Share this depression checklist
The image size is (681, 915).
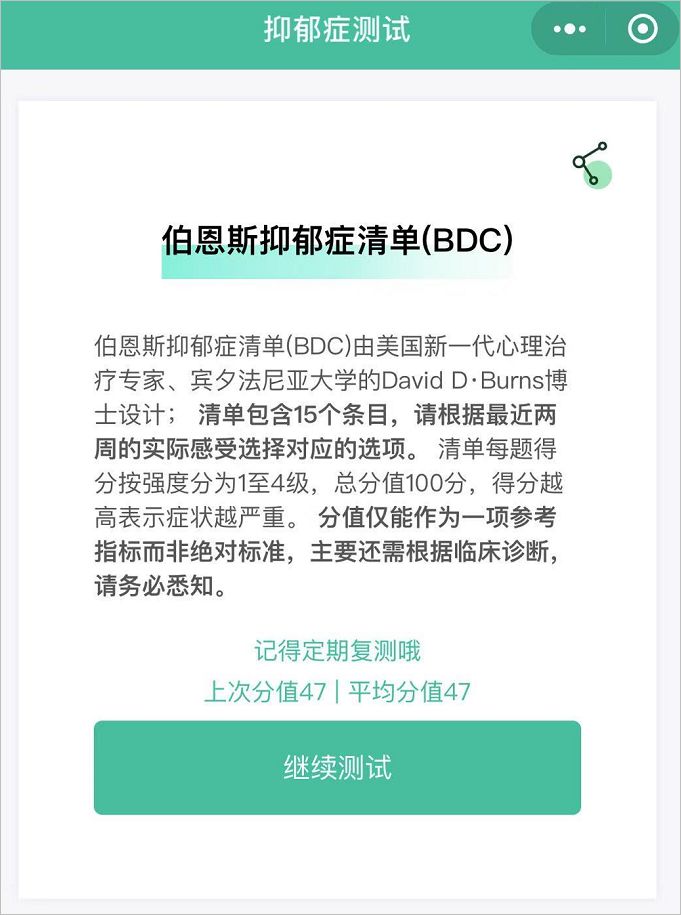point(590,164)
